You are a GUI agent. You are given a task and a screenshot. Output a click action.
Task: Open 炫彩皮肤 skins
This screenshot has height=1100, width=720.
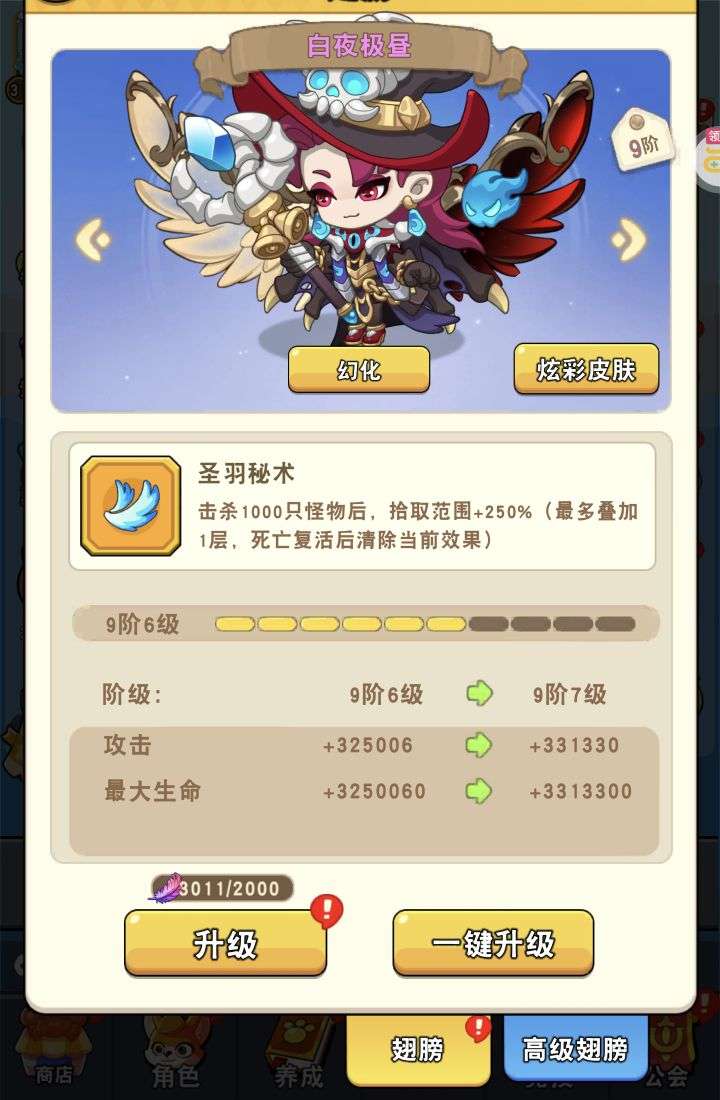[x=586, y=369]
